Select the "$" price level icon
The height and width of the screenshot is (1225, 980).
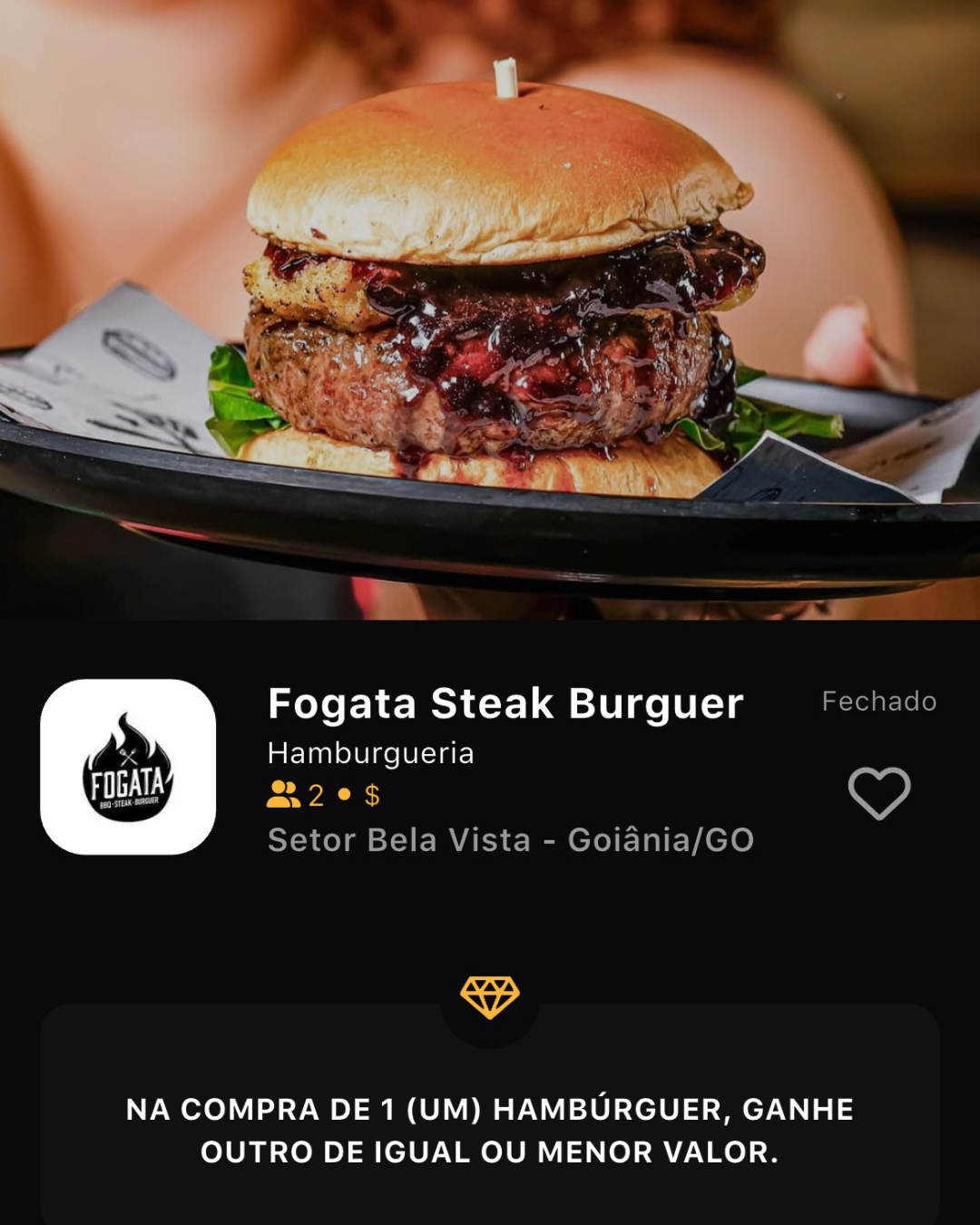[370, 797]
